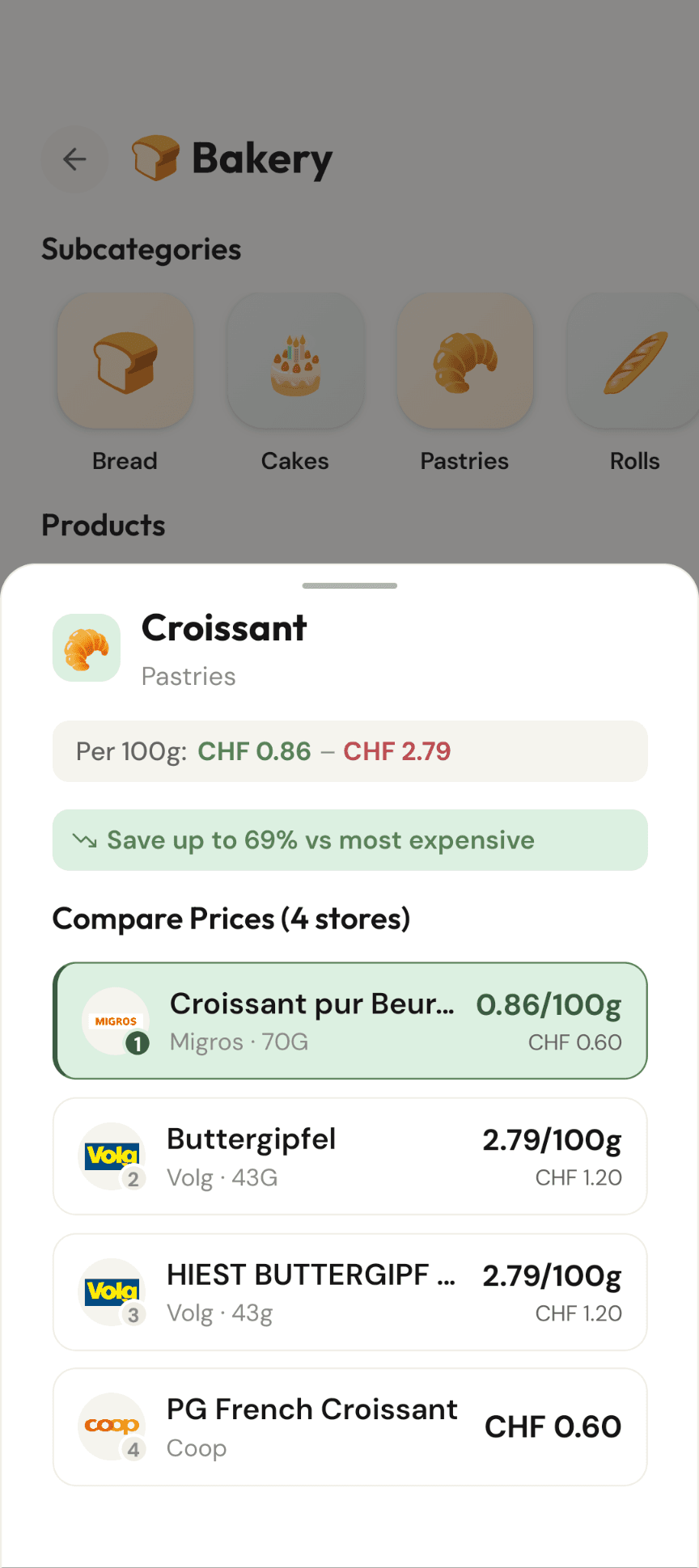This screenshot has height=1568, width=699.
Task: Click the Volg logo on Buttergipfel
Action: point(112,1156)
